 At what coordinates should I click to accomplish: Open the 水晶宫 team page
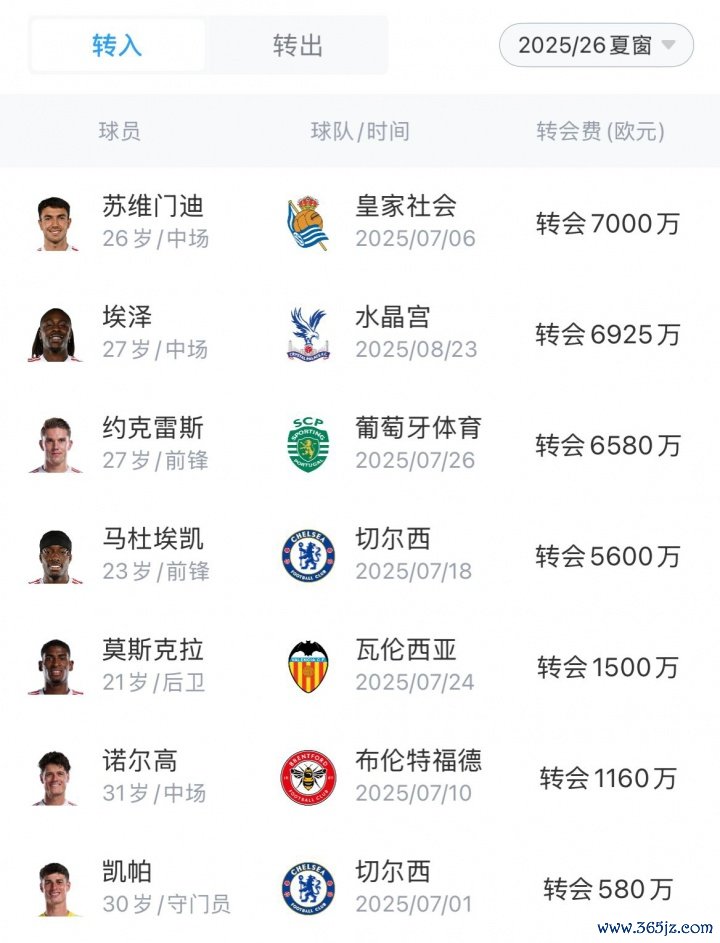point(393,318)
